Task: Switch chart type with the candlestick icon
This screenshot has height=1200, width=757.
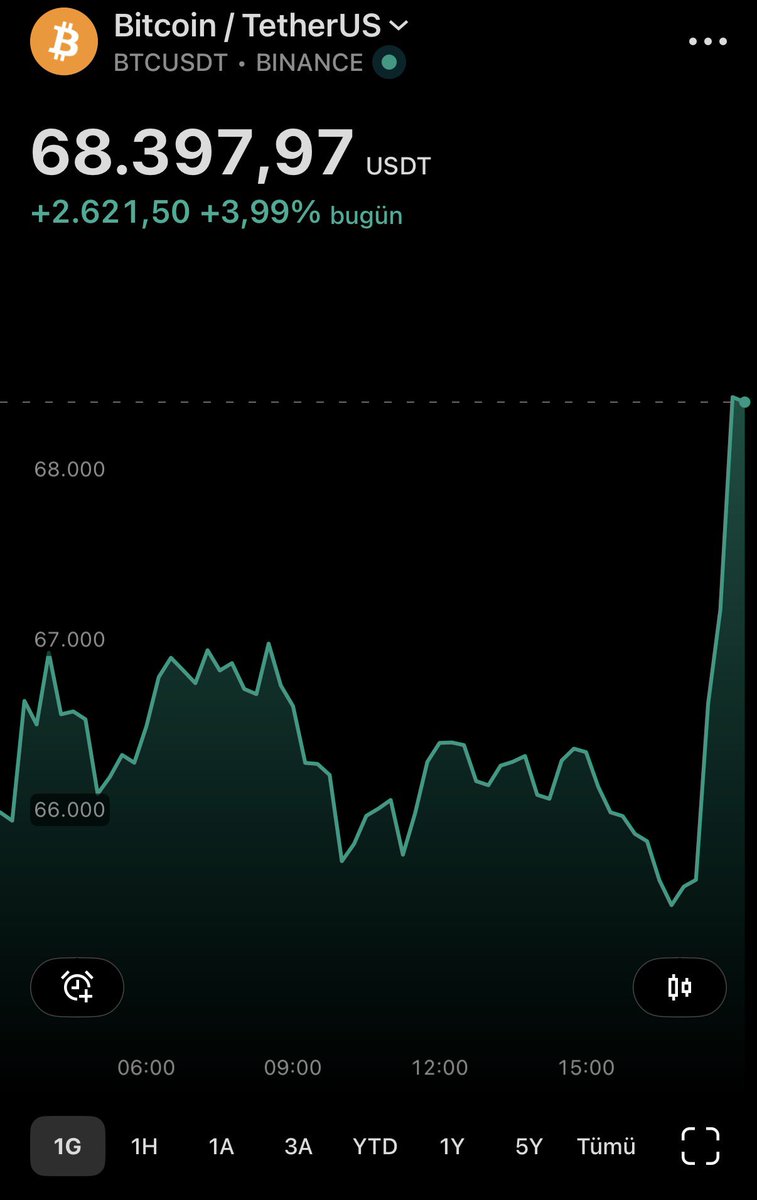Action: 679,987
